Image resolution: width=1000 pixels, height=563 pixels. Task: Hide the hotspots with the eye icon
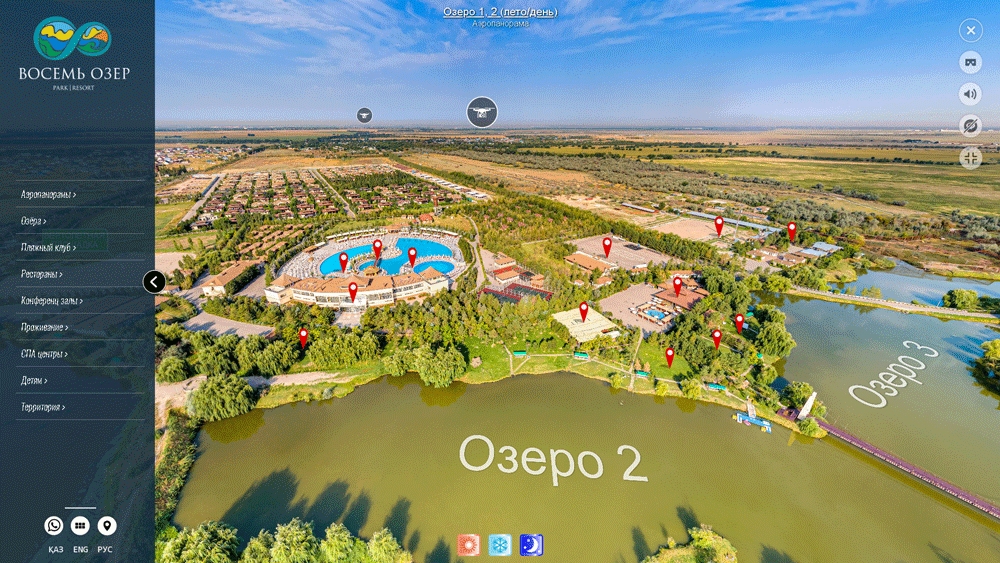(970, 126)
